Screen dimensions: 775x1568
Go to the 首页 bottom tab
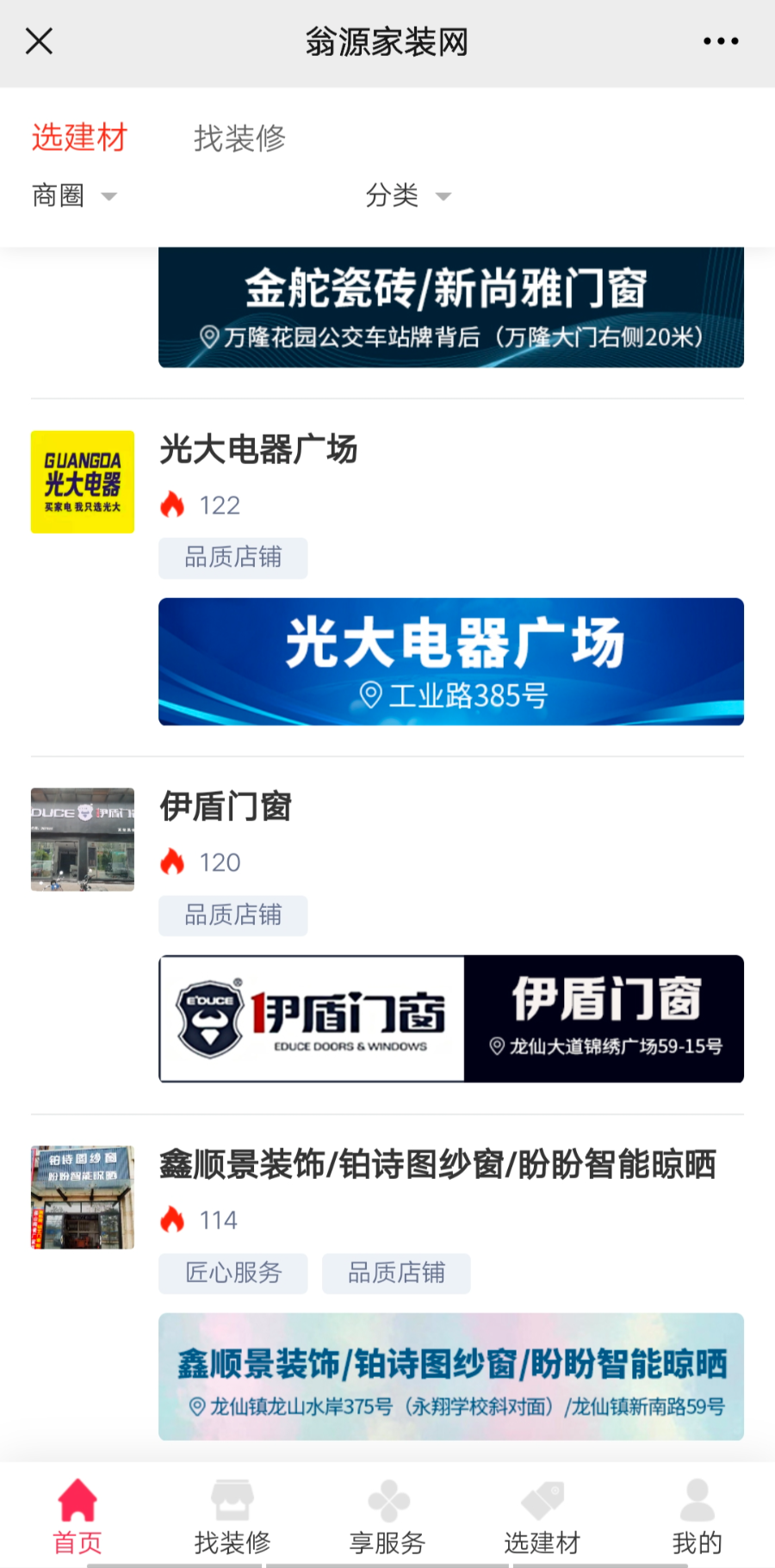tap(77, 1516)
